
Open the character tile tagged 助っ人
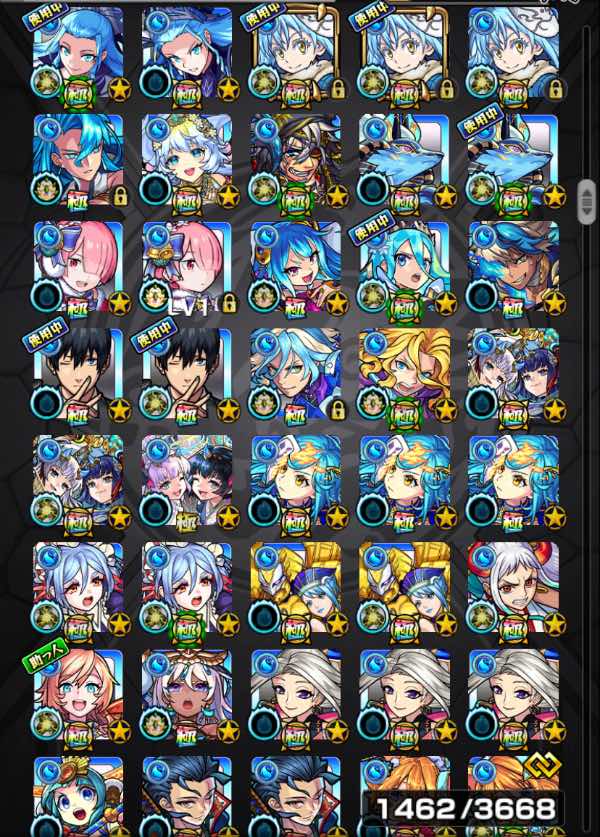(x=78, y=693)
